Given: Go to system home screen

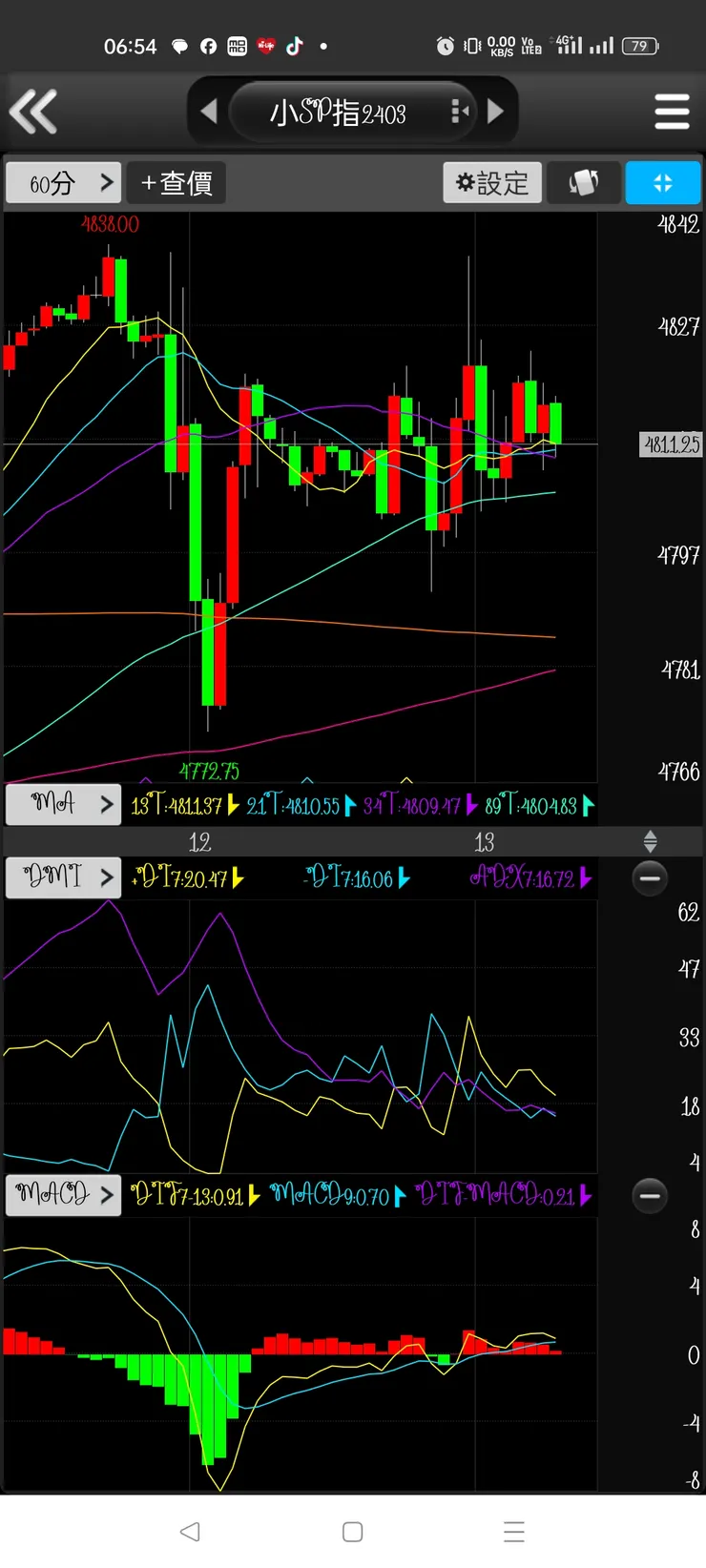Looking at the screenshot, I should [x=352, y=1532].
